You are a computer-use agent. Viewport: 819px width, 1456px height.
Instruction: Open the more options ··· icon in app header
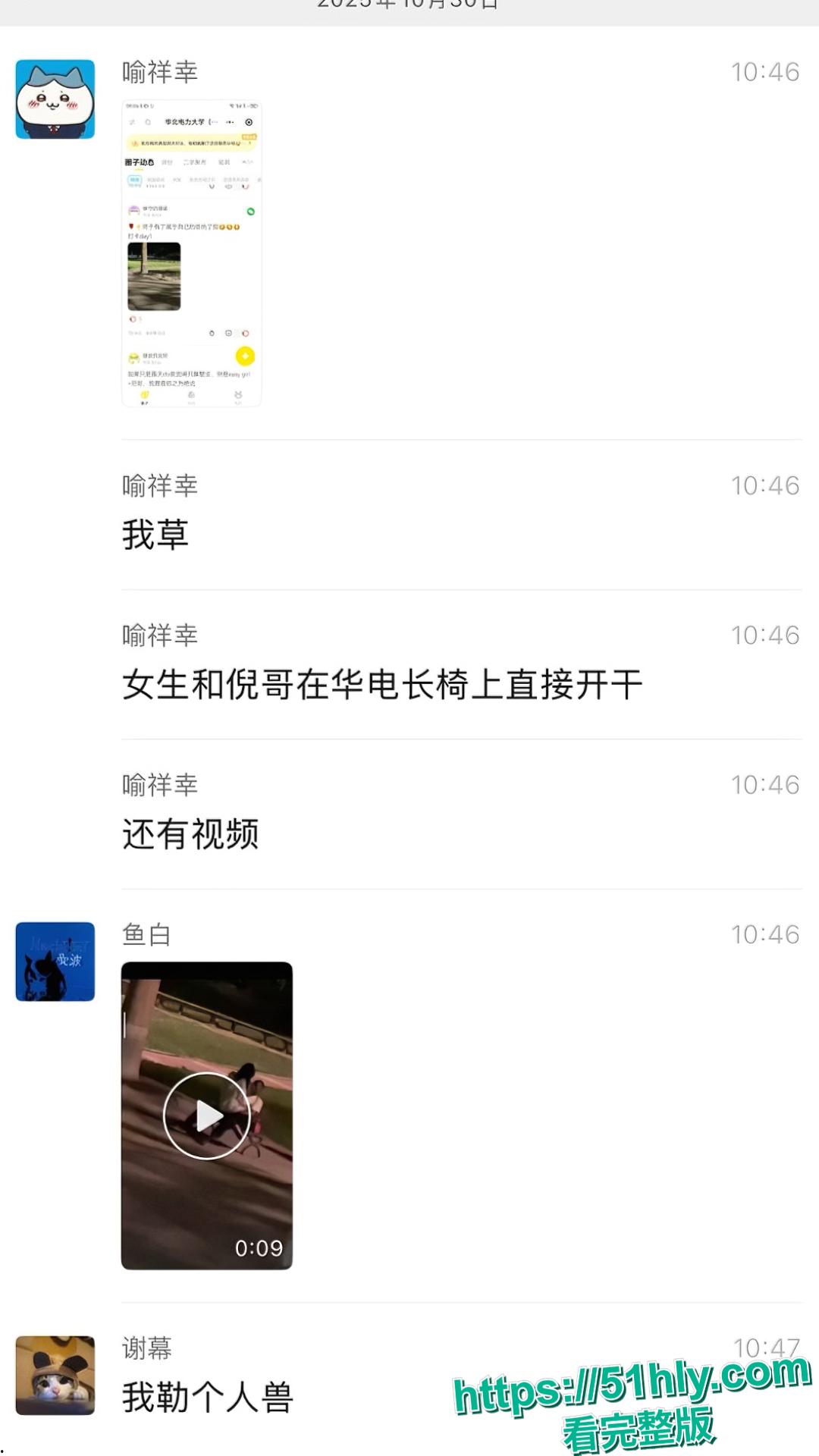(x=230, y=122)
